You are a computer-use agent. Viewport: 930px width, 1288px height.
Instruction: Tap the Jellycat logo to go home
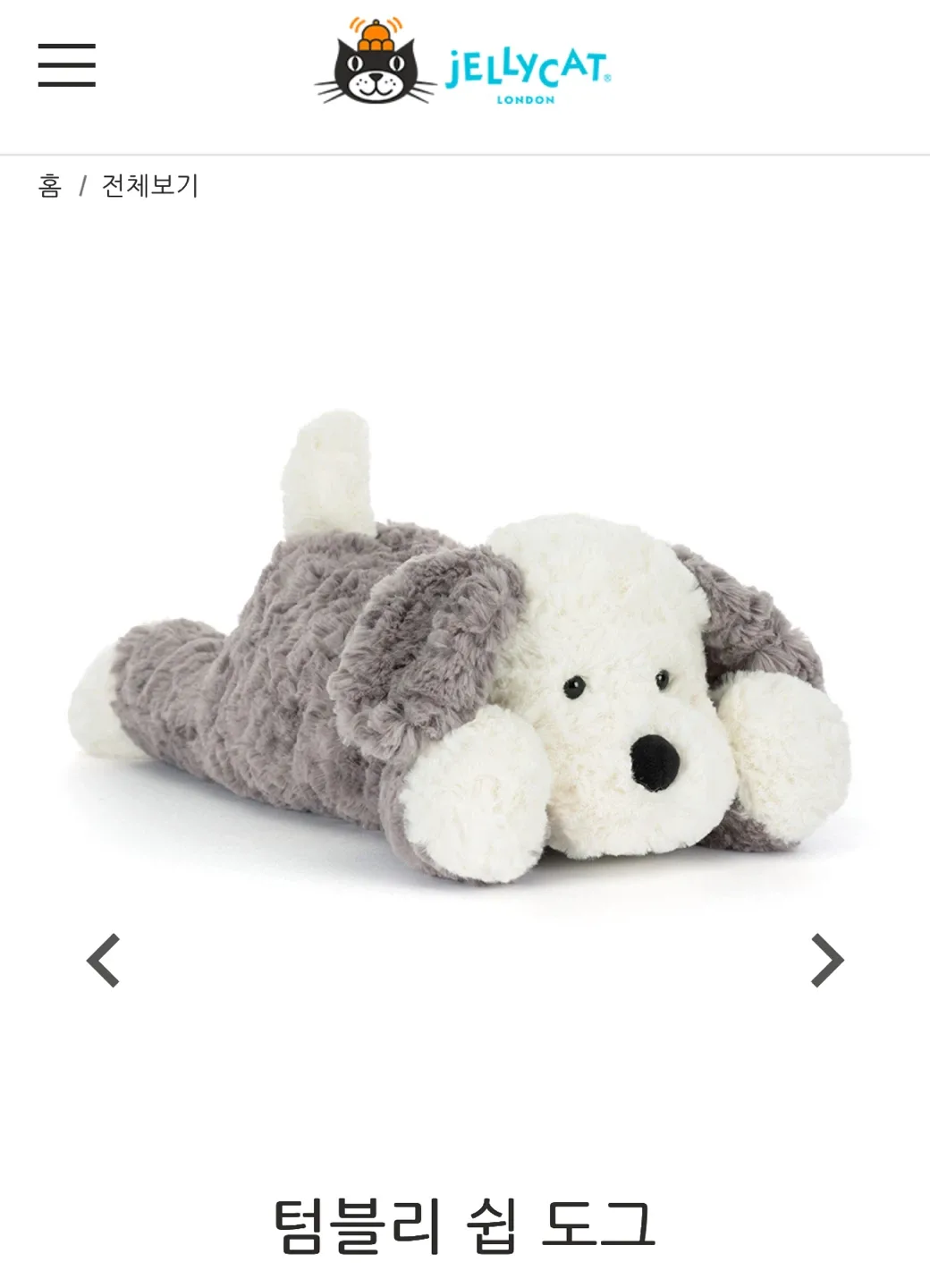coord(464,64)
